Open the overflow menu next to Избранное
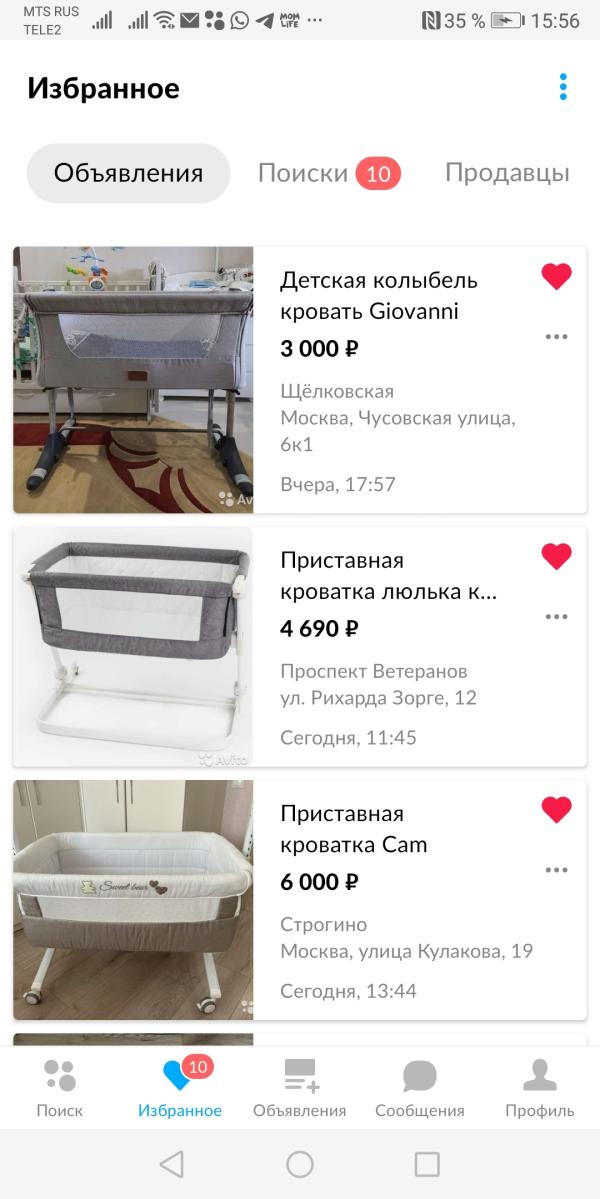Screen dimensions: 600x1199 [563, 88]
